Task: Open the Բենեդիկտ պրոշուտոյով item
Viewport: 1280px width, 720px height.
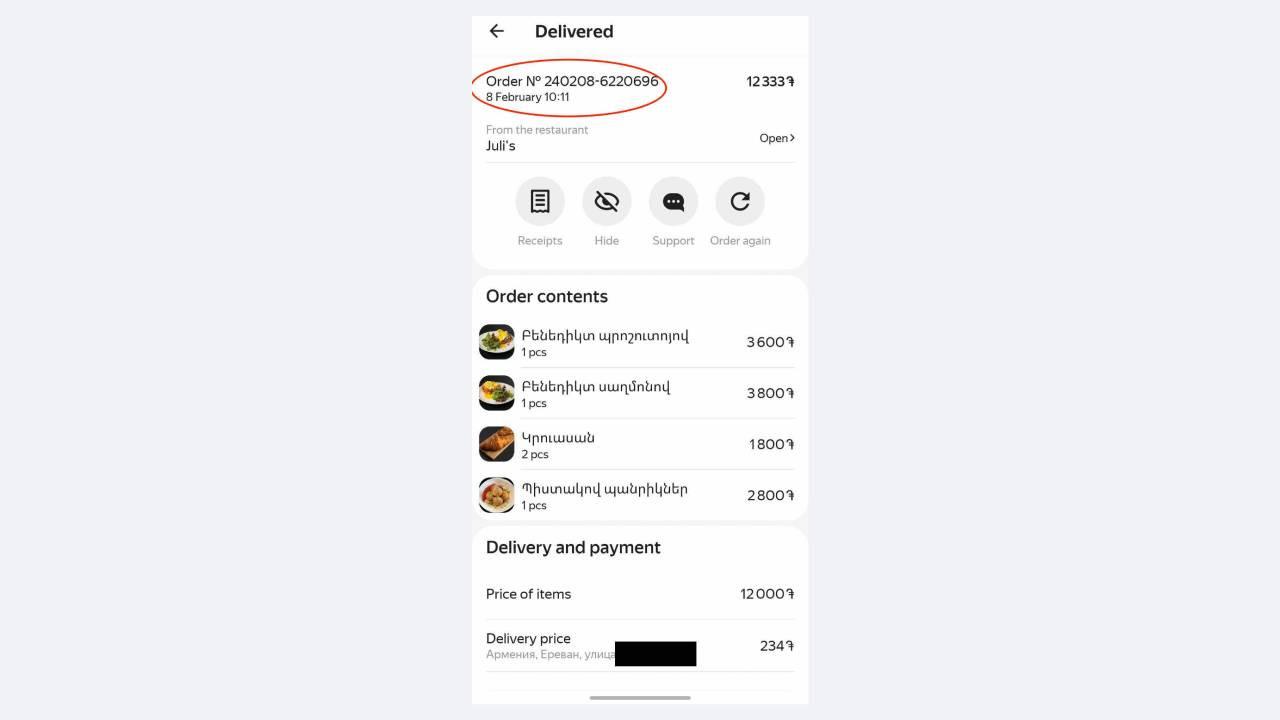Action: pos(605,342)
